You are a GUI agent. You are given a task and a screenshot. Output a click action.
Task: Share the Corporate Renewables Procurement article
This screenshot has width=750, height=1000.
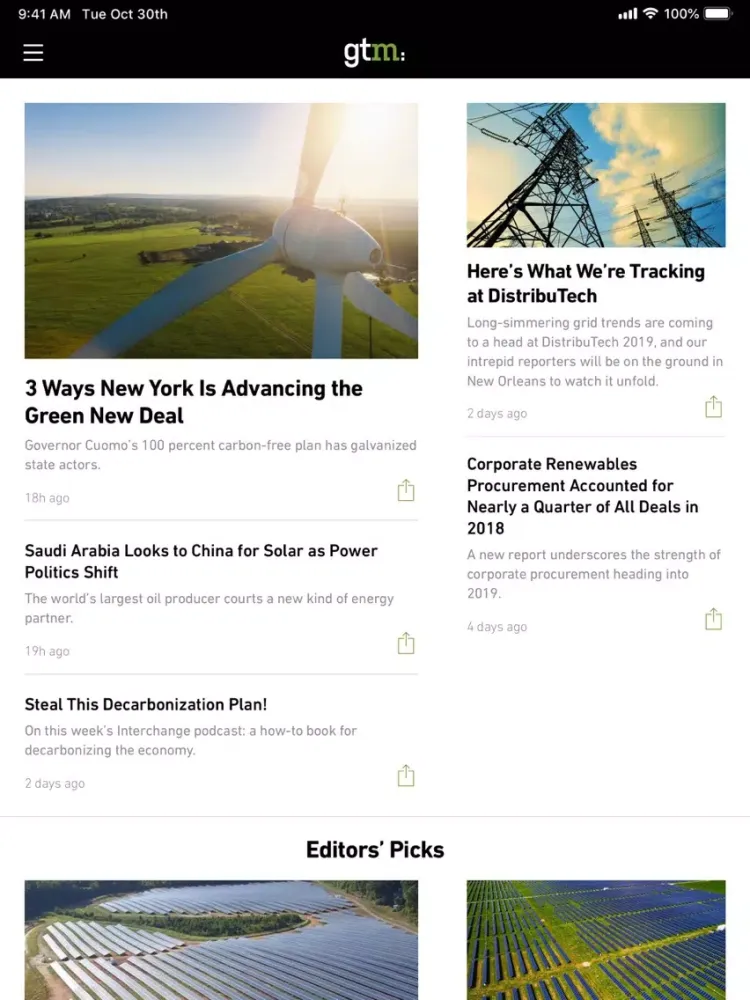(713, 619)
